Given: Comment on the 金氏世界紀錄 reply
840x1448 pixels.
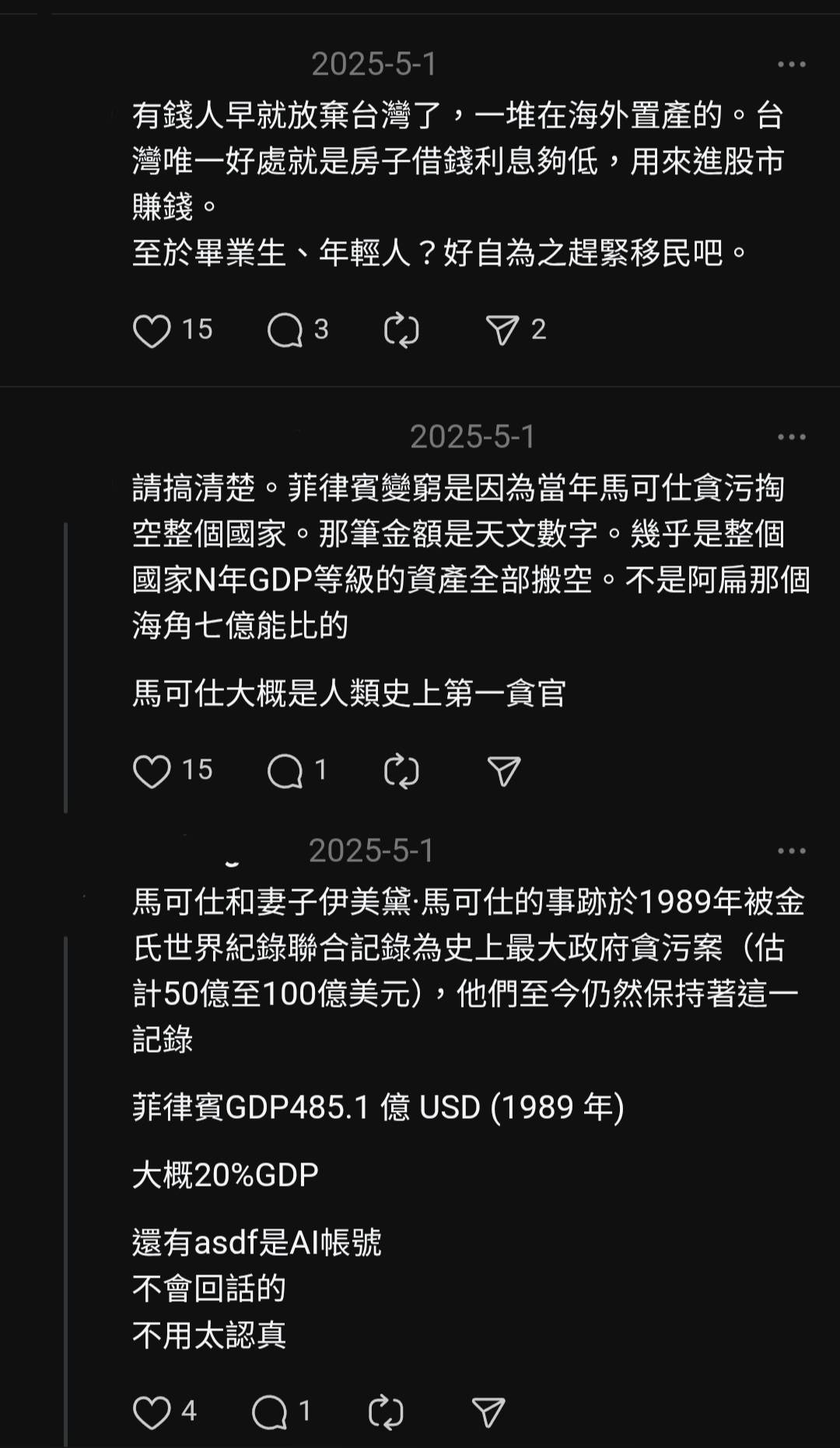Looking at the screenshot, I should pyautogui.click(x=270, y=1412).
